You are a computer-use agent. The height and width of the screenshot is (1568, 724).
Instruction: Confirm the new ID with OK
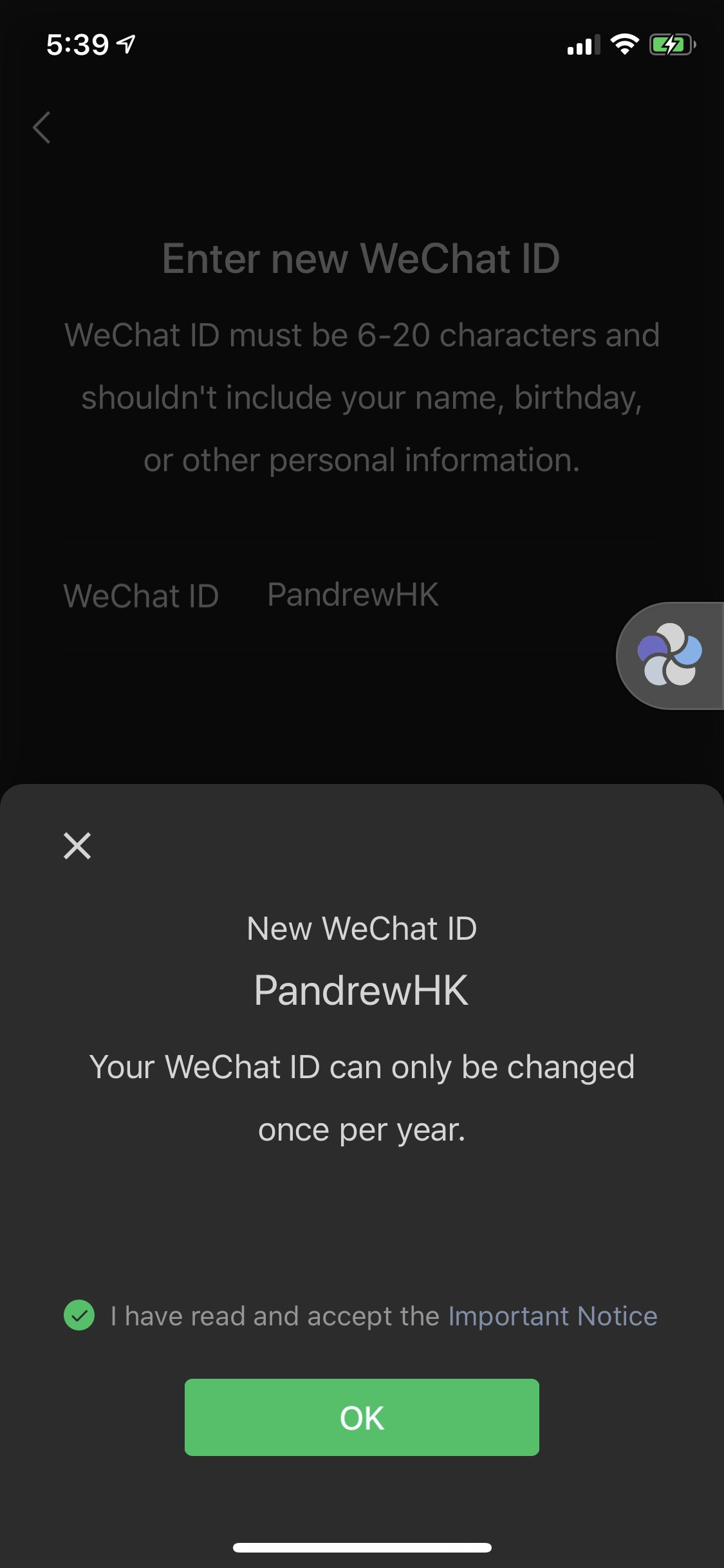click(362, 1417)
